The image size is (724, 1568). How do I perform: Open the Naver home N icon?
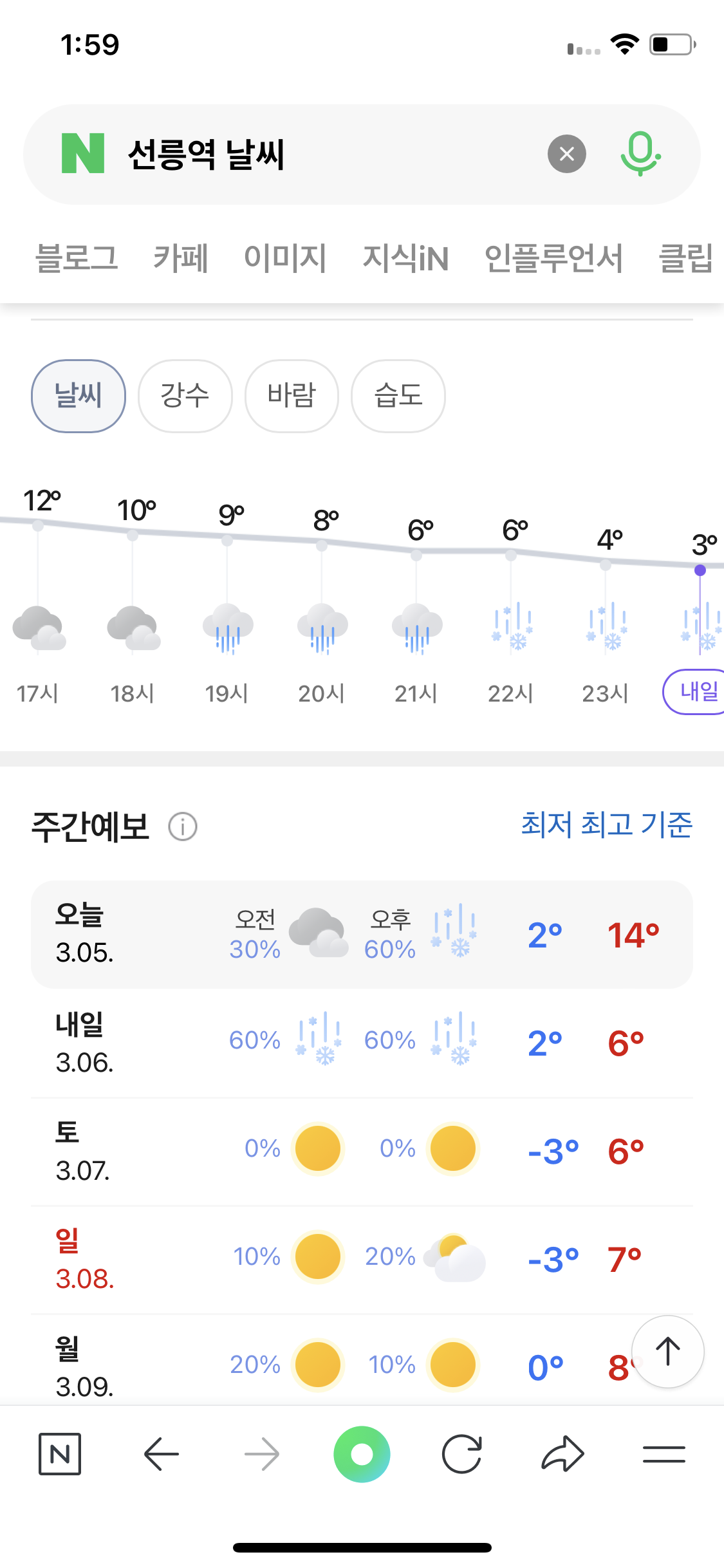[60, 1454]
